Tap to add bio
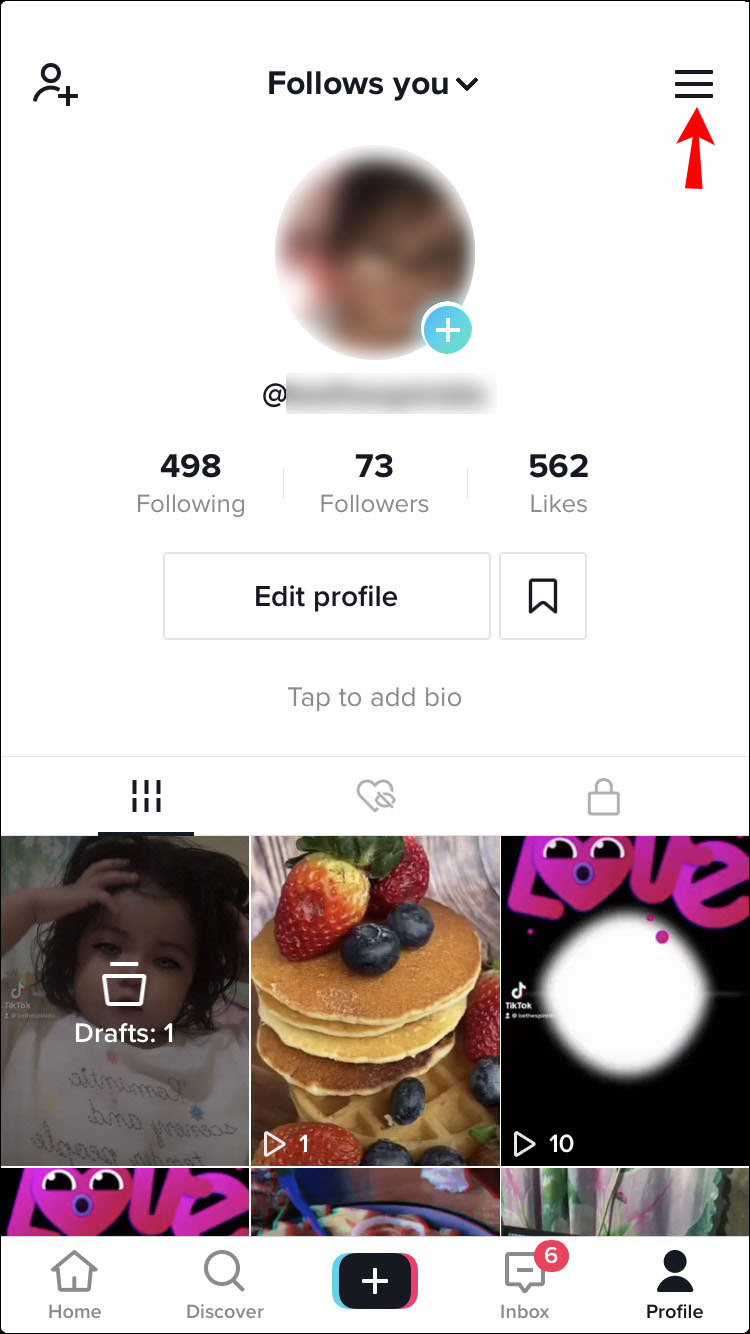The image size is (750, 1334). pos(374,697)
